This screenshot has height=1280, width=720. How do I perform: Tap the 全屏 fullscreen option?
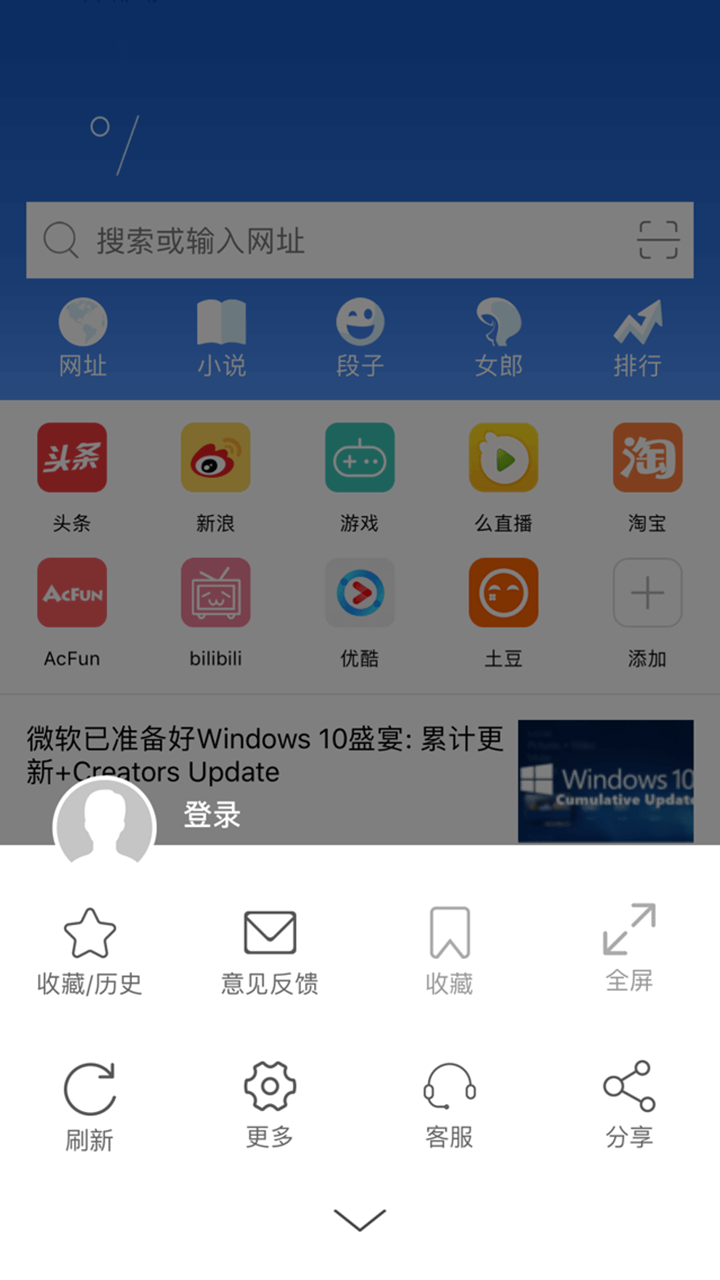tap(630, 948)
